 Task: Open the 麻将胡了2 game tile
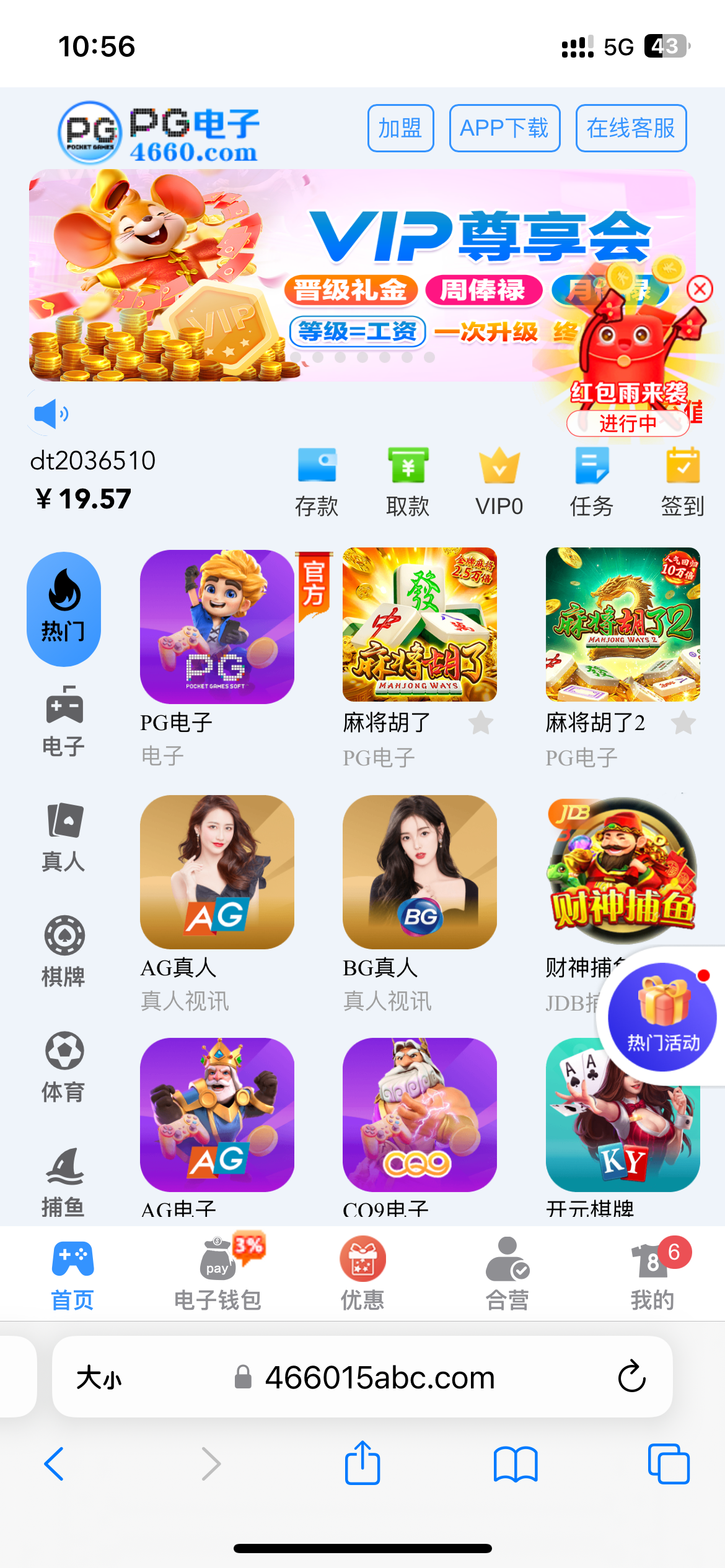[622, 624]
